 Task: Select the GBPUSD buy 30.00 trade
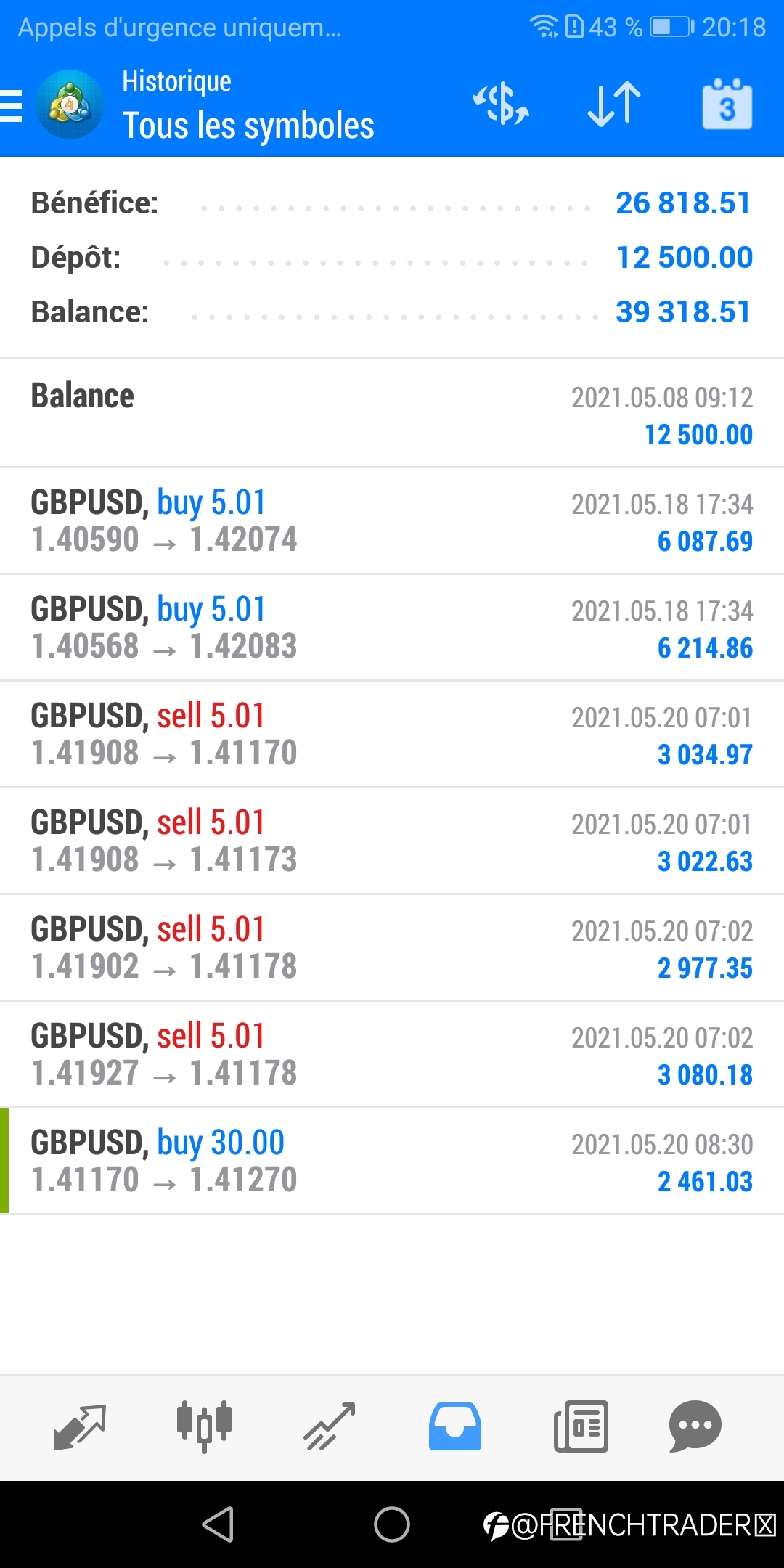coord(392,1161)
